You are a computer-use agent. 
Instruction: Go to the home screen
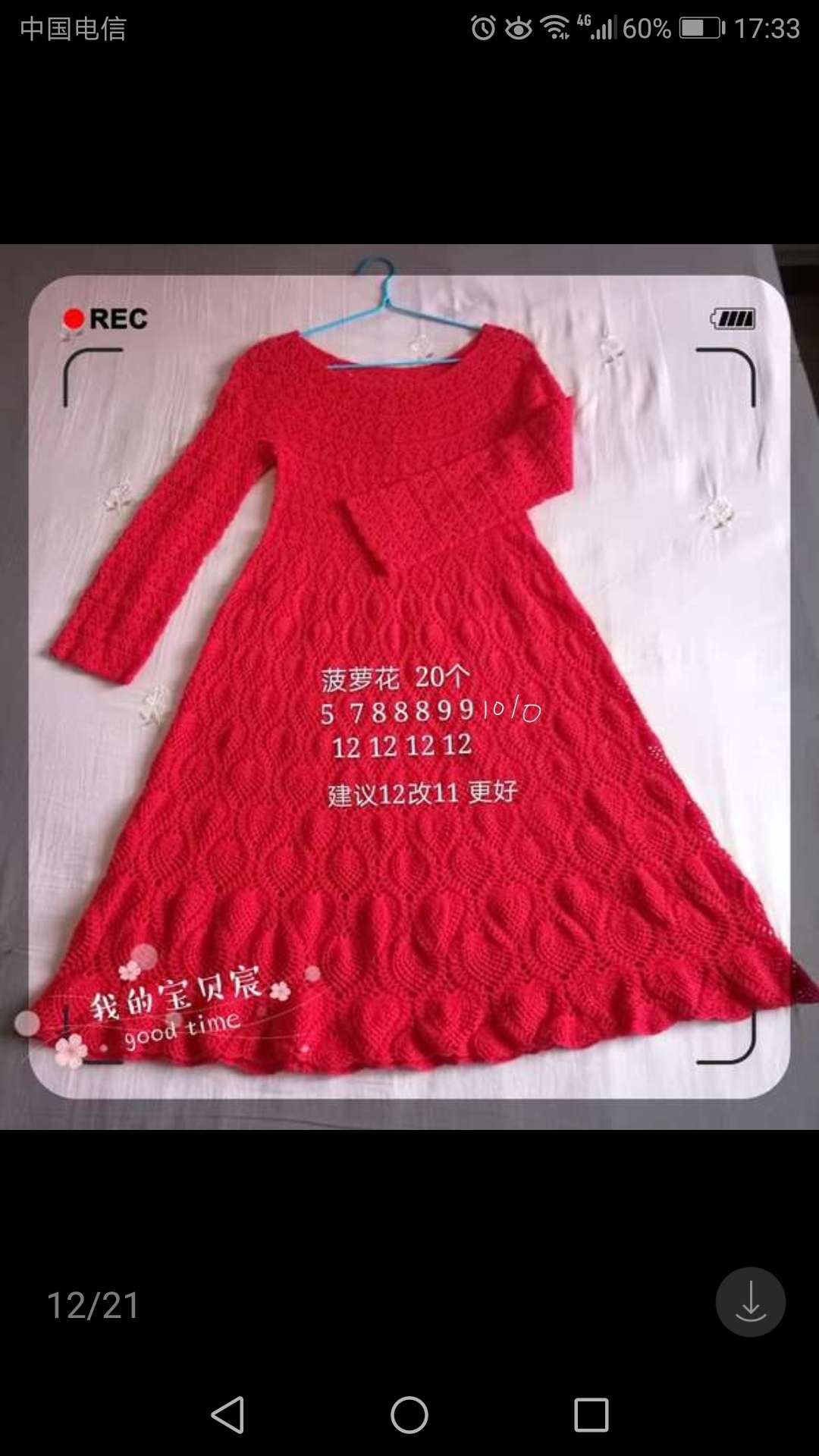point(409,1415)
